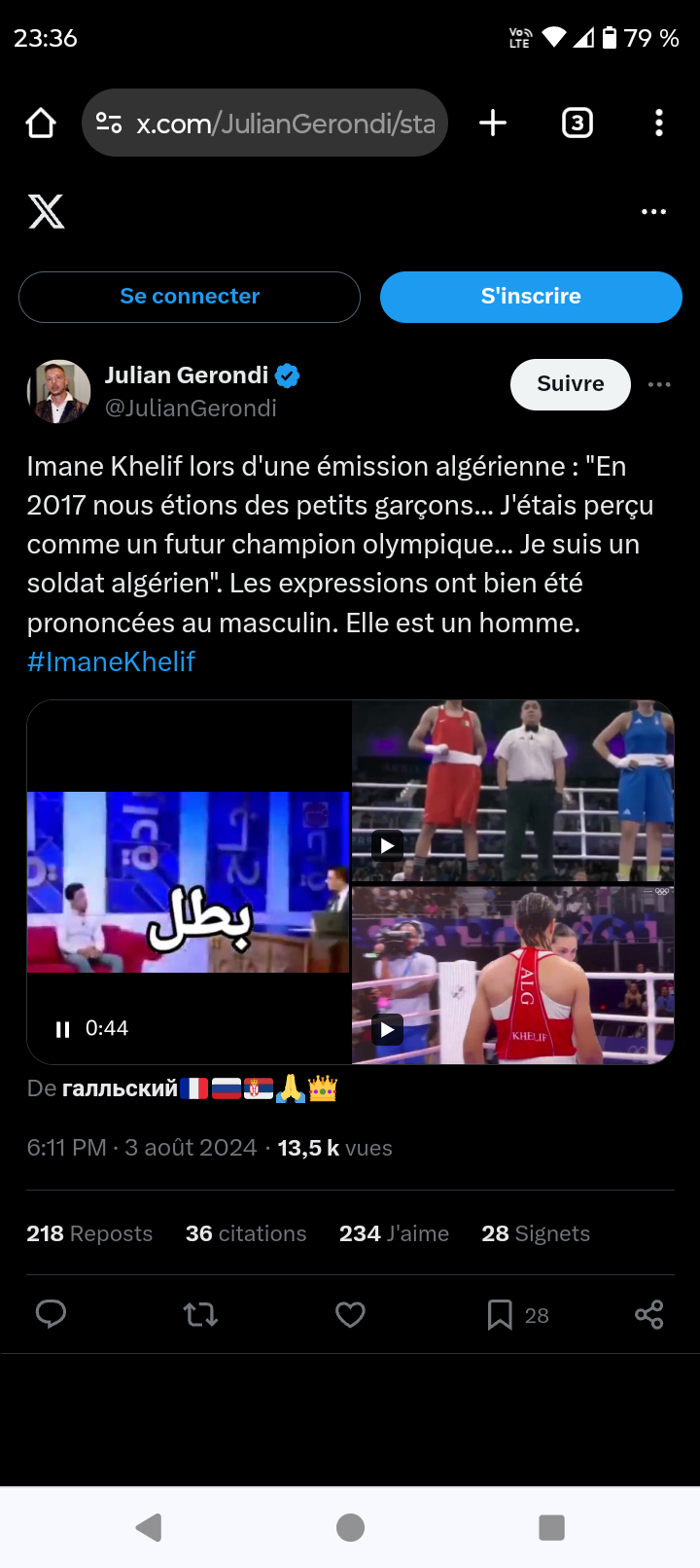Open Julian Gerondi's profile picture
The width and height of the screenshot is (700, 1568).
tap(58, 391)
